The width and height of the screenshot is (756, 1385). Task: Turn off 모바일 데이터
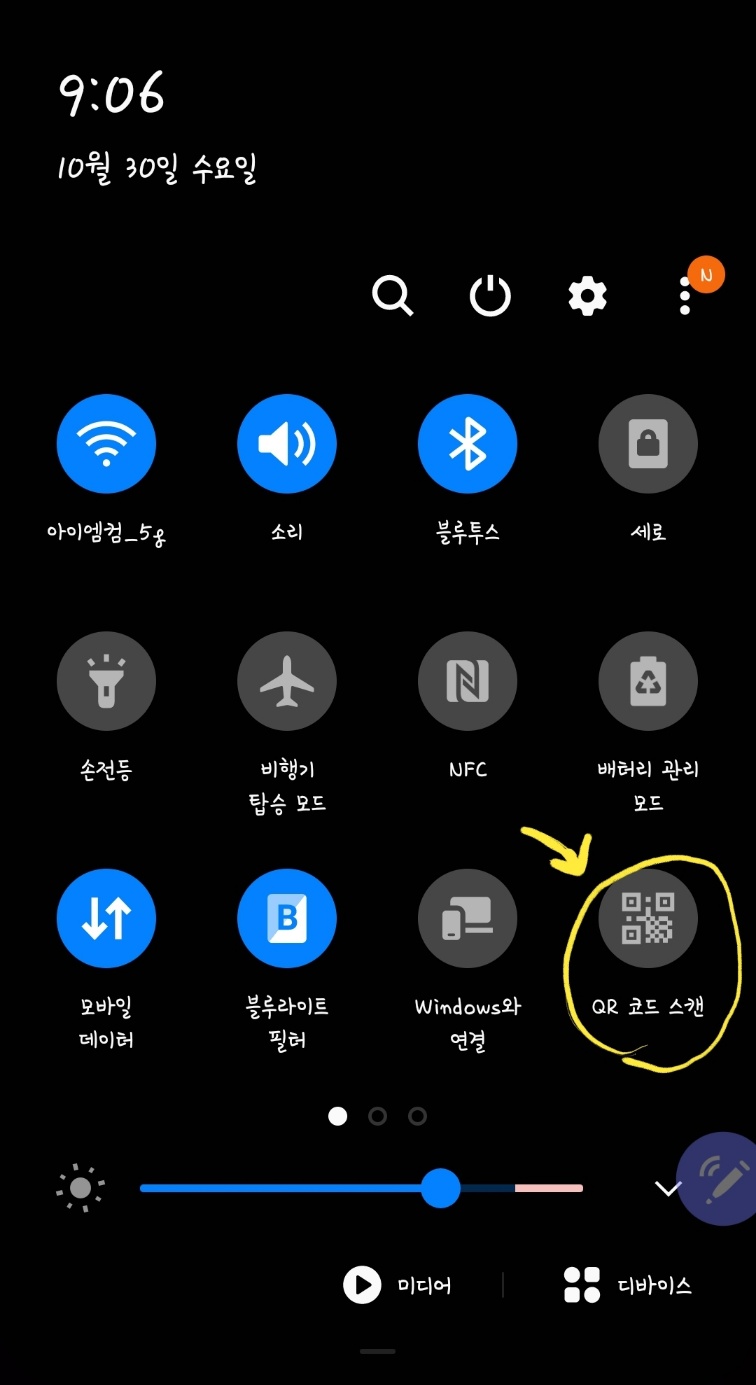point(106,918)
